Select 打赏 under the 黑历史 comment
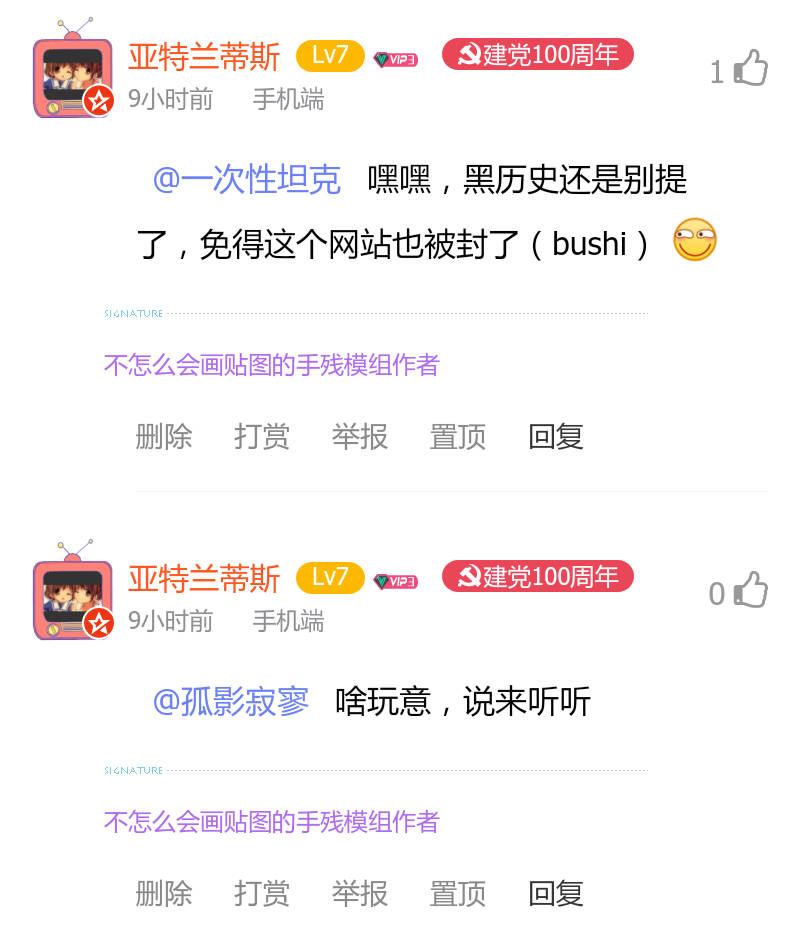Screen dimensions: 798x927 (x=262, y=437)
